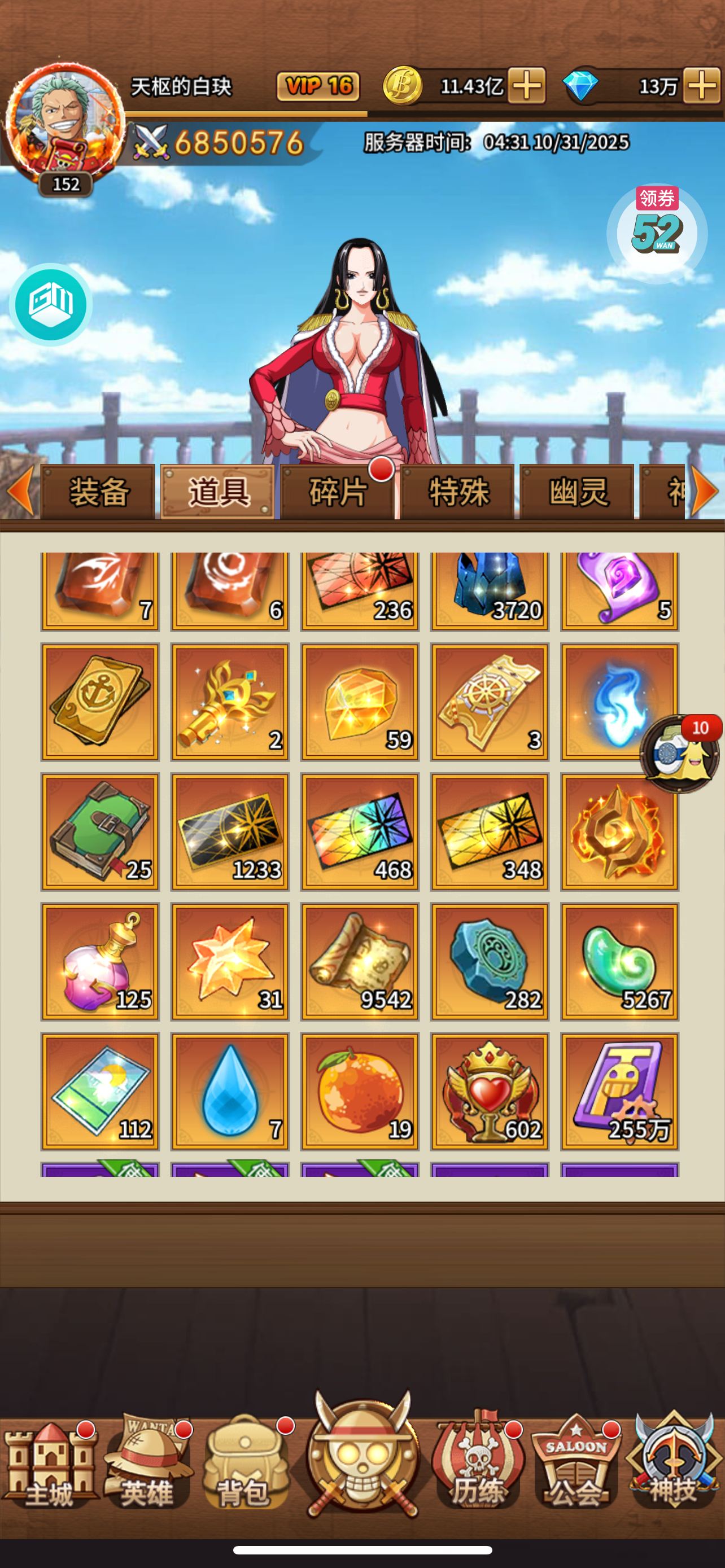
Task: Add more gold coins with plus button
Action: click(x=527, y=86)
